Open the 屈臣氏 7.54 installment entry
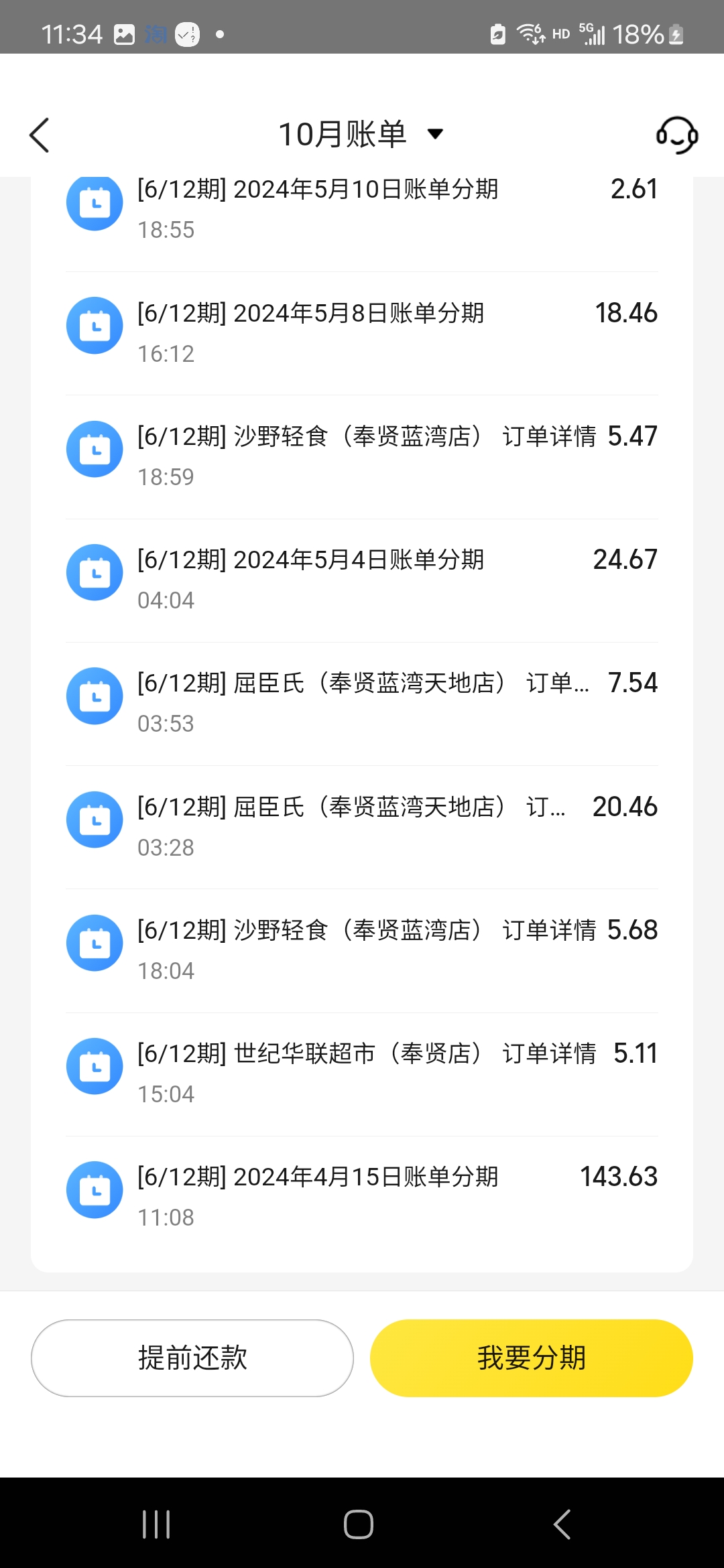This screenshot has width=724, height=1568. 362,703
